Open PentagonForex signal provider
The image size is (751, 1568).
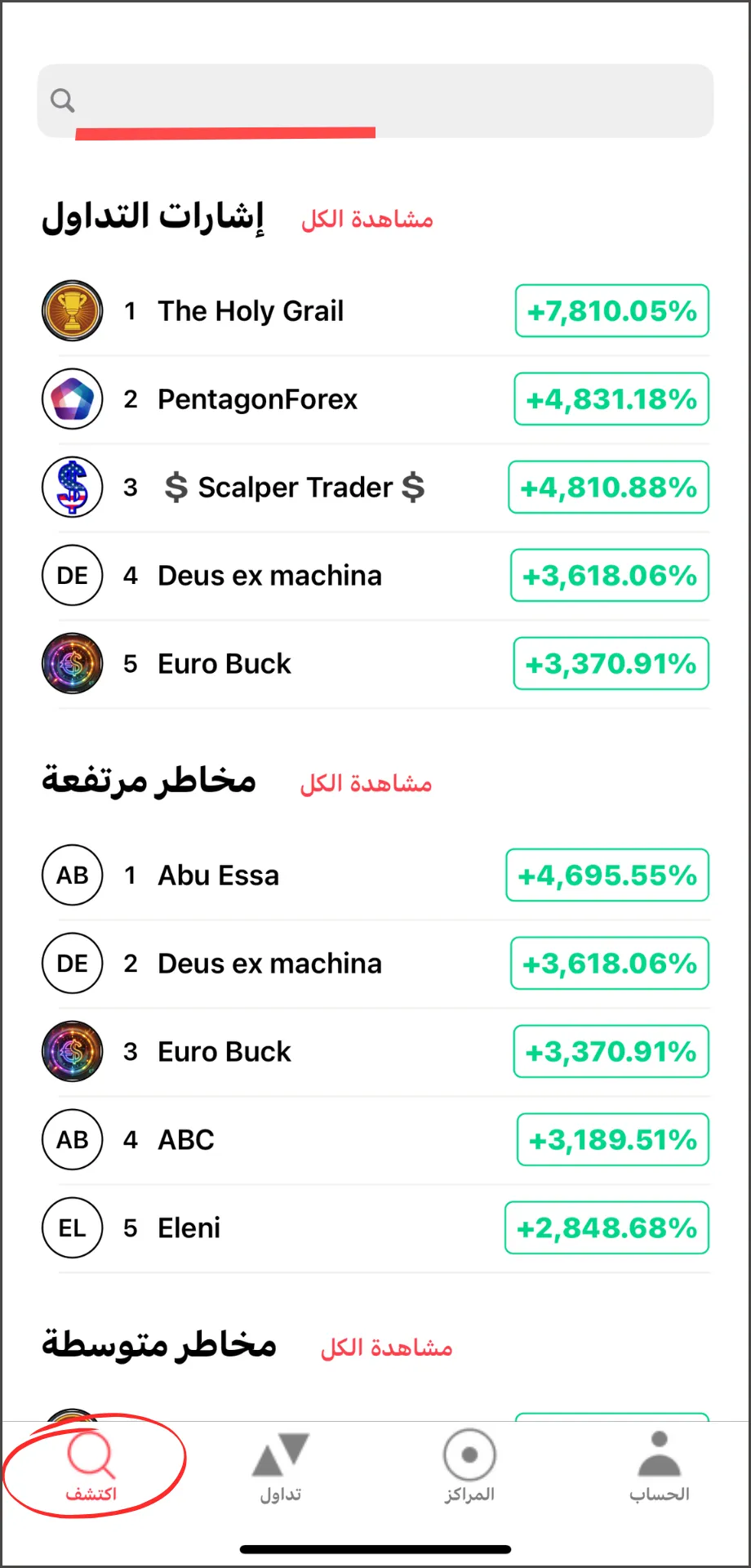[375, 399]
